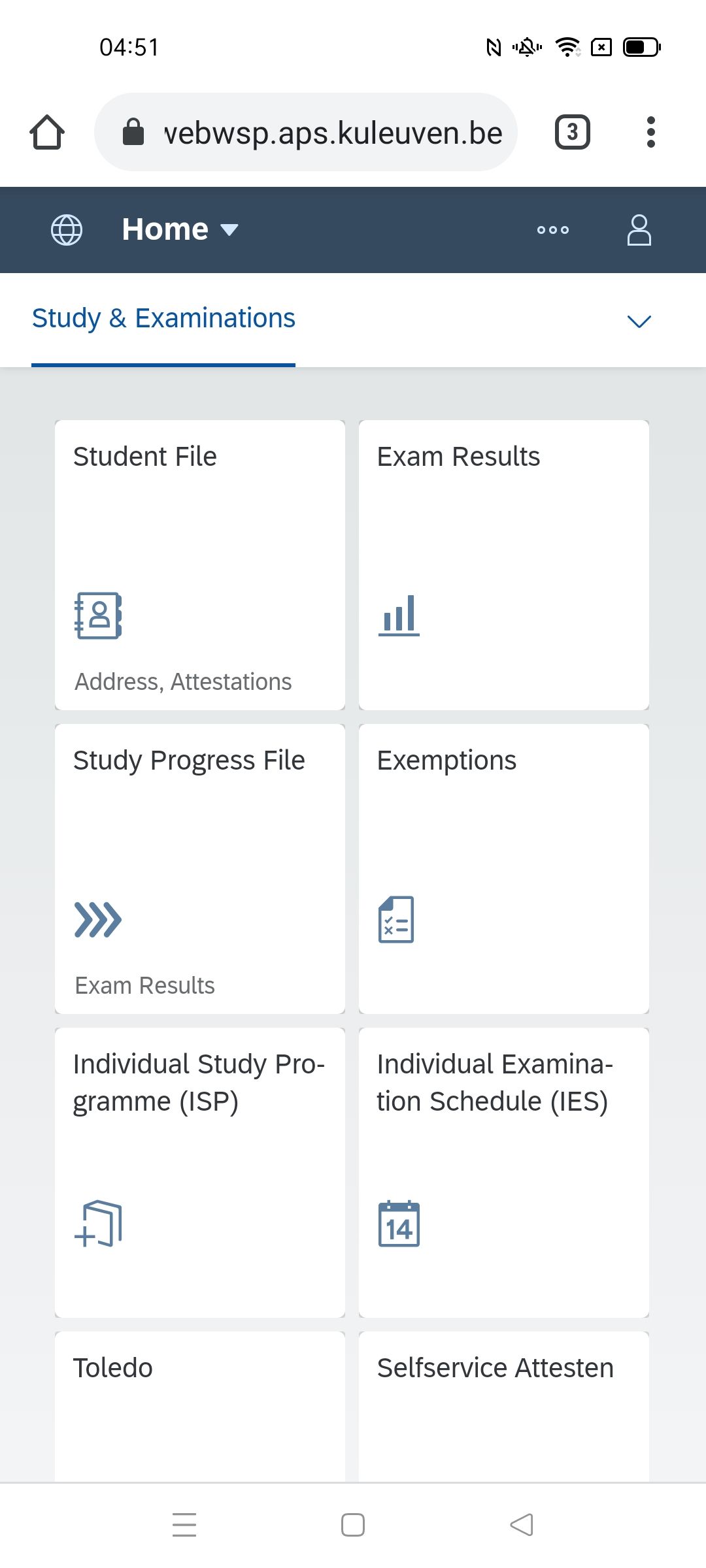
Task: Open the globe language icon
Action: (67, 230)
